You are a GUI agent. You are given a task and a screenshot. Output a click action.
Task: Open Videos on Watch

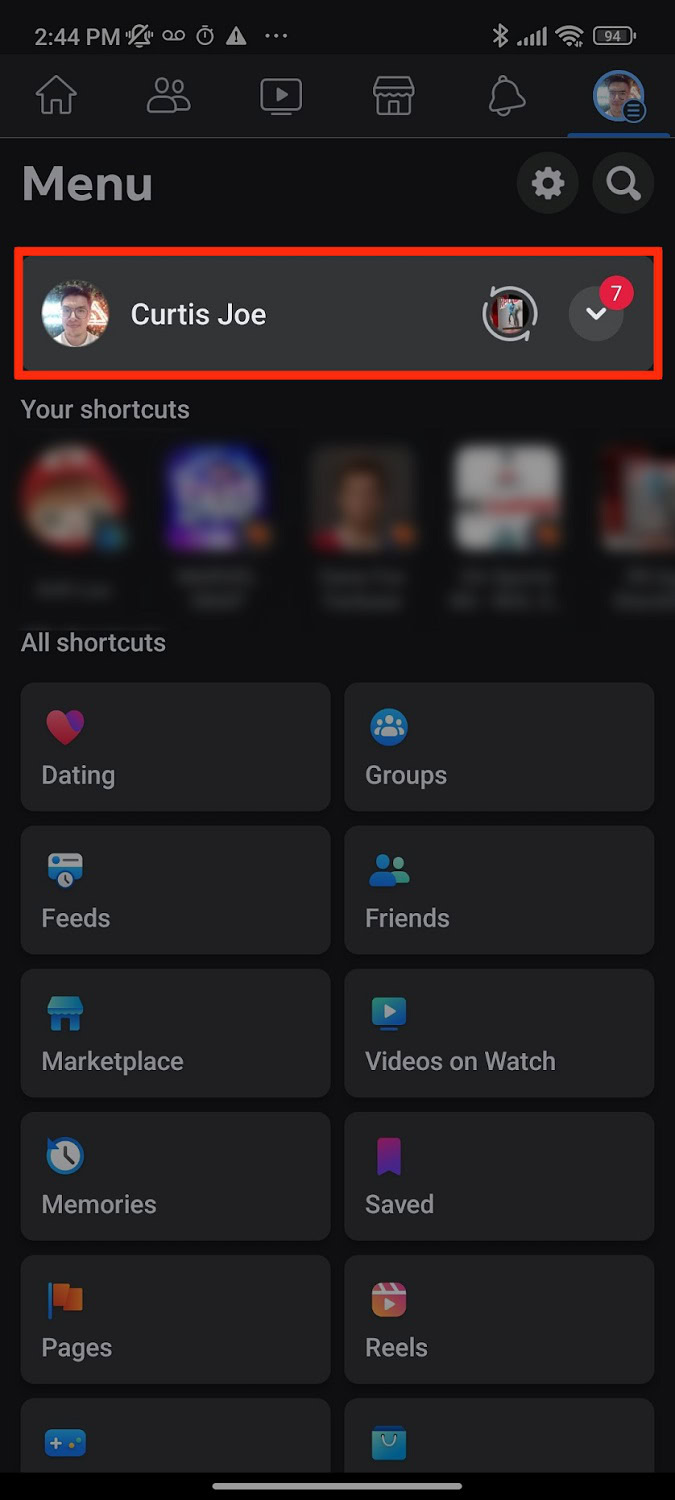pyautogui.click(x=499, y=1033)
